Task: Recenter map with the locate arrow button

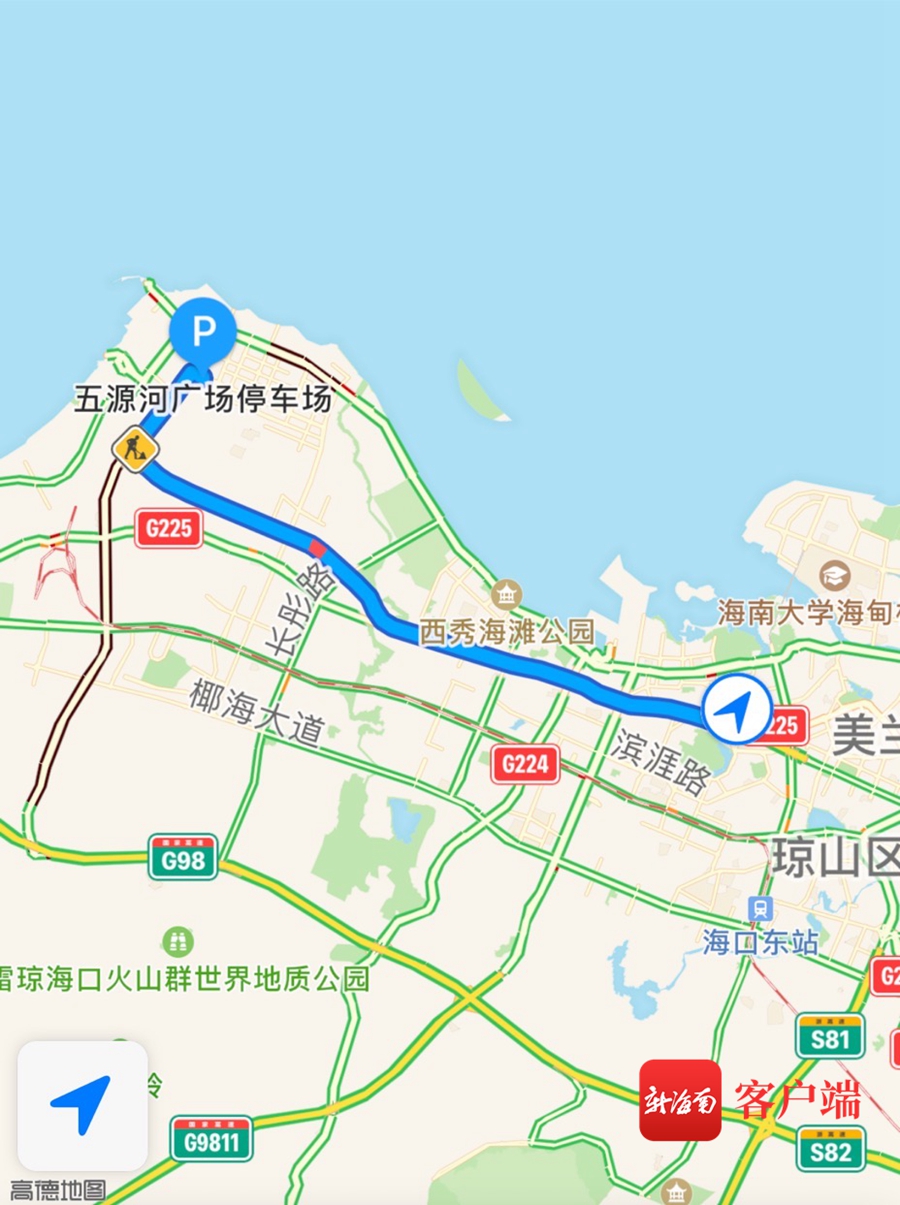Action: click(x=82, y=1106)
